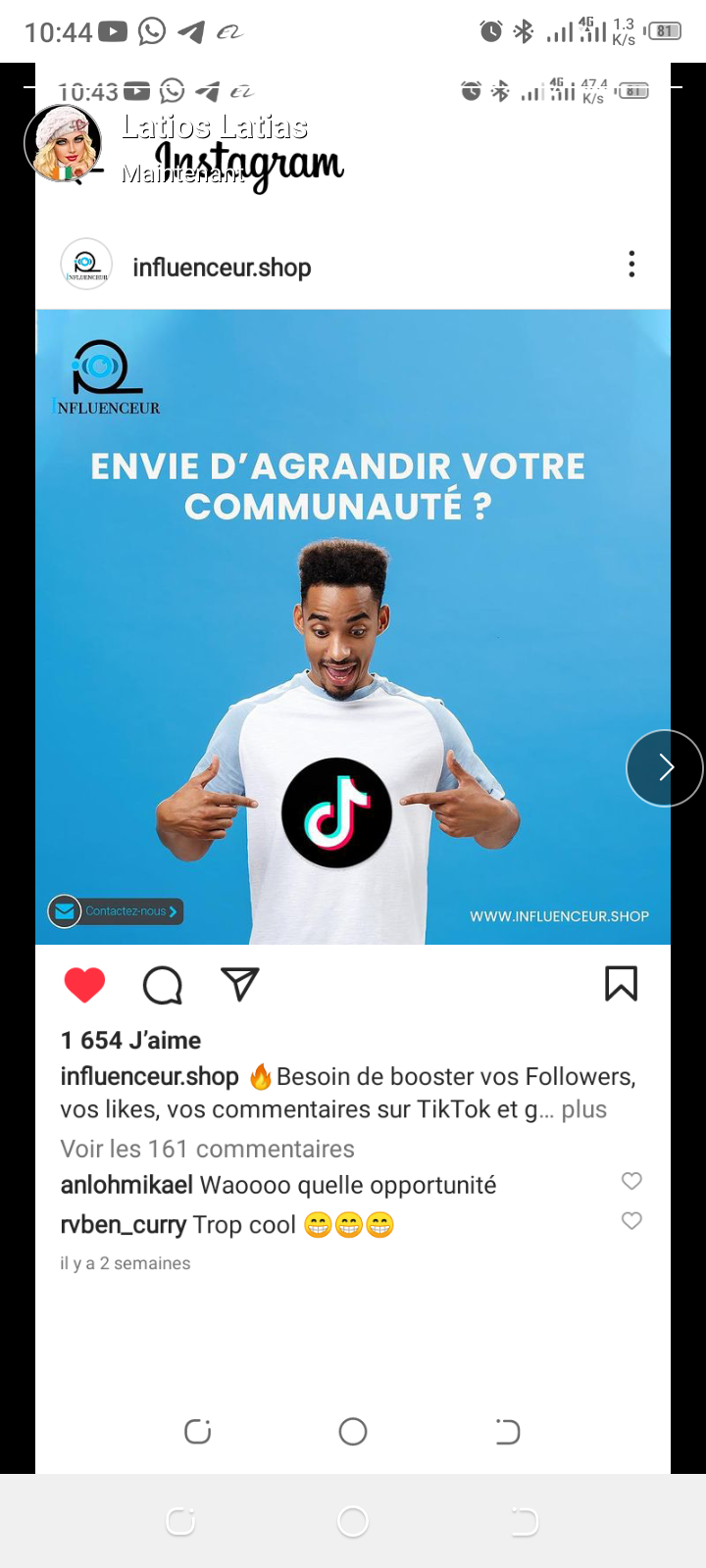
Task: Open Latios Latias contact from status header
Action: tap(214, 127)
